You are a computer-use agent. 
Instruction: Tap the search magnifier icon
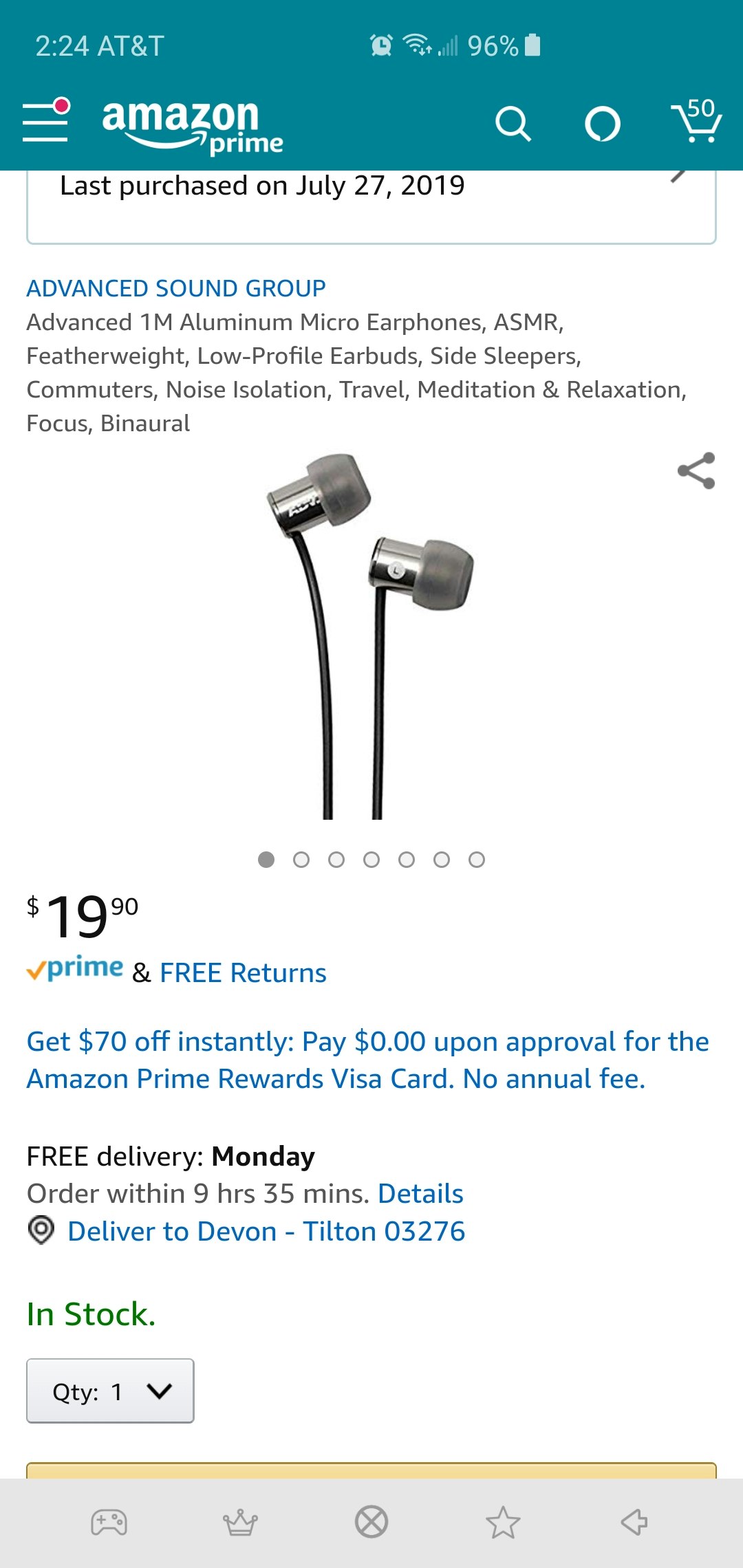coord(513,124)
